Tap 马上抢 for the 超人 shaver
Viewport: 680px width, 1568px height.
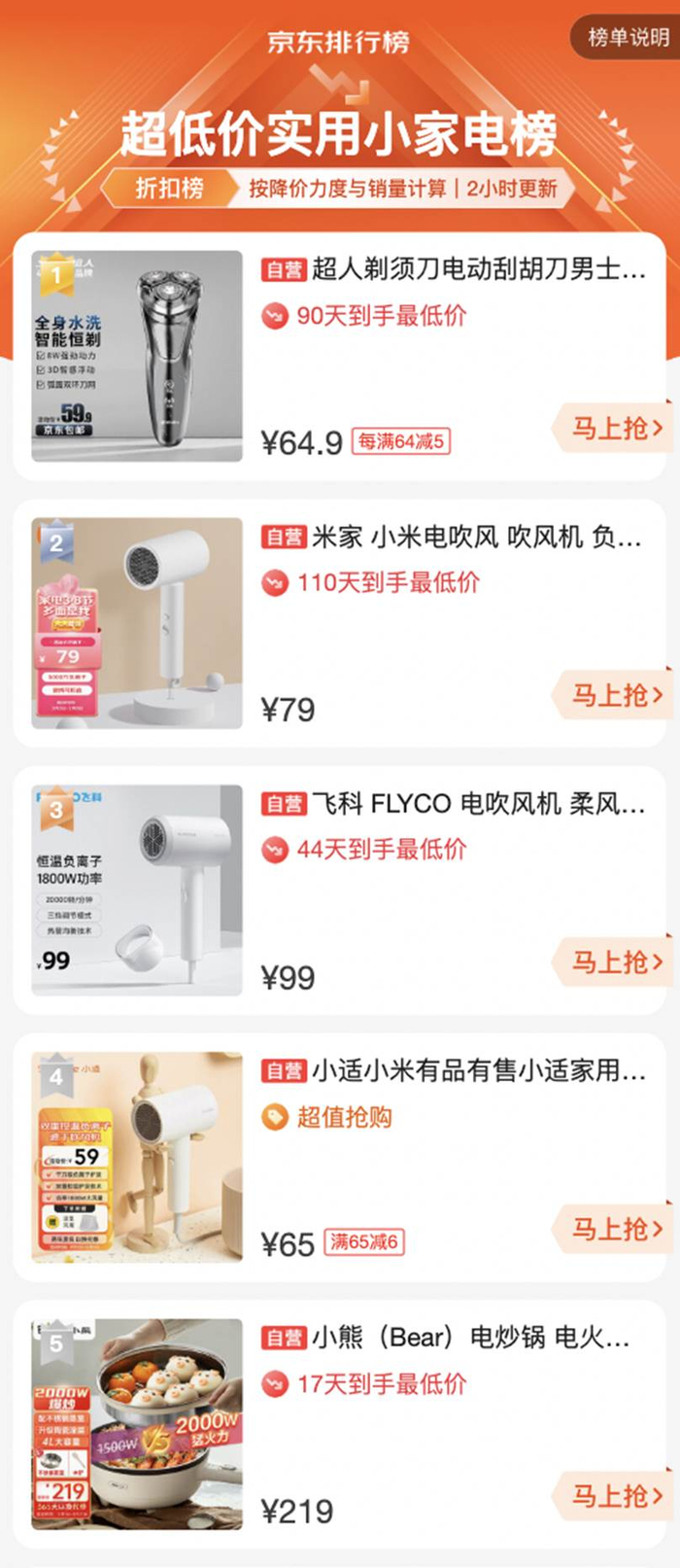(x=616, y=427)
